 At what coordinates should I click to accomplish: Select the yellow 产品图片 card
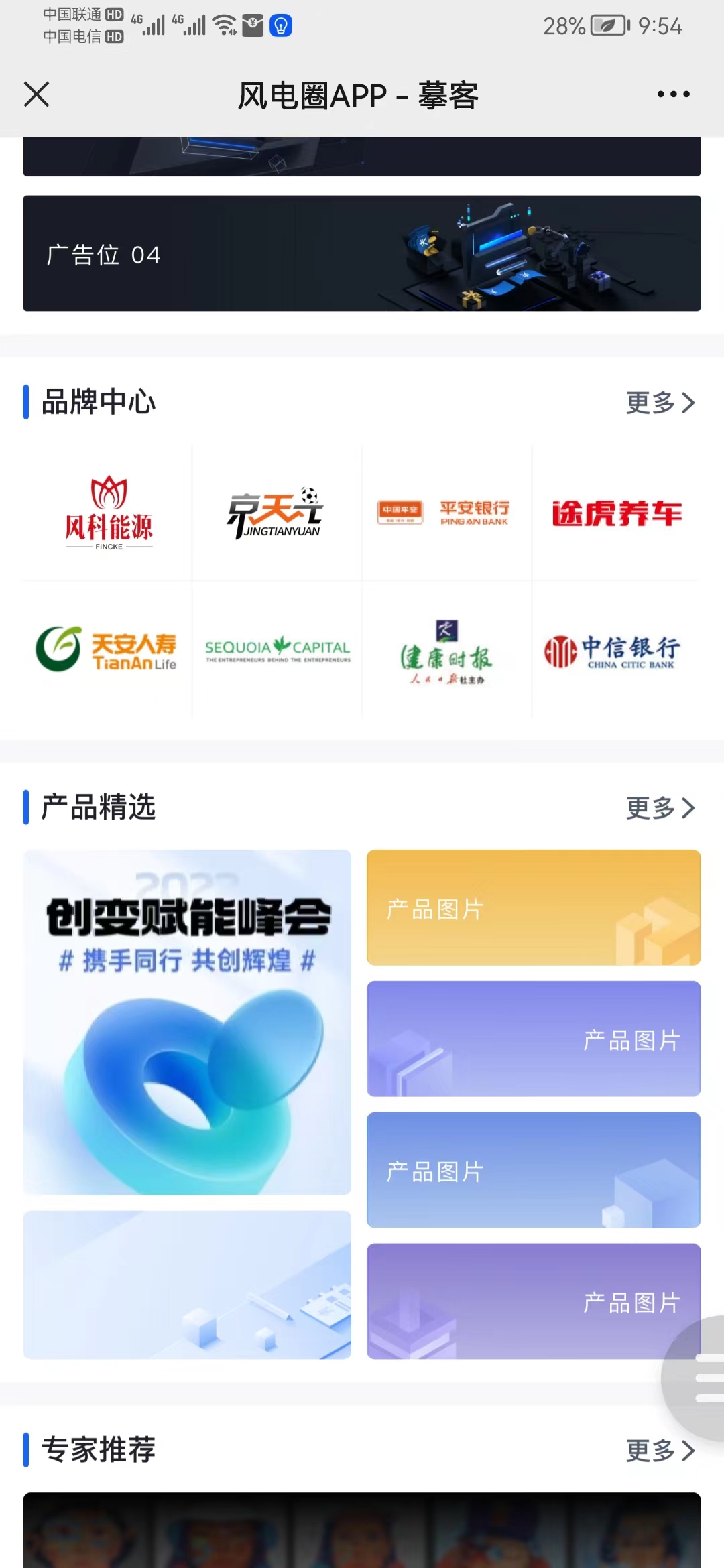[533, 907]
